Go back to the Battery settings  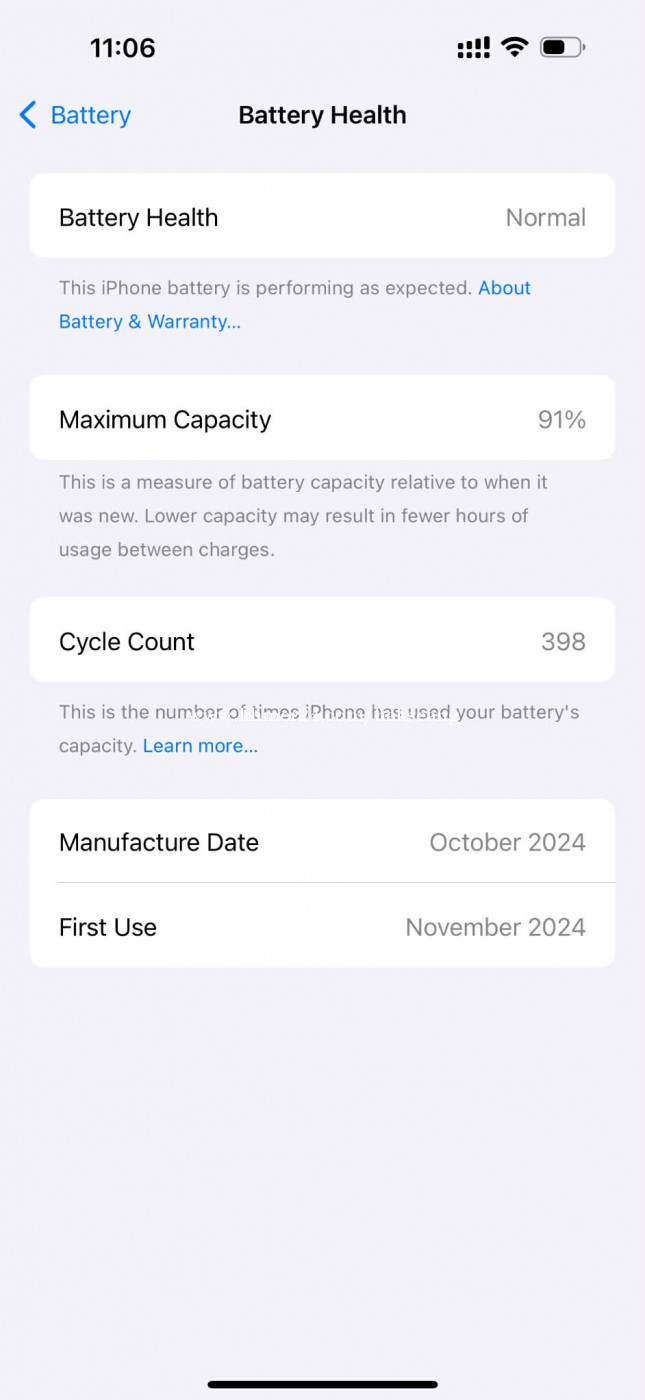76,115
